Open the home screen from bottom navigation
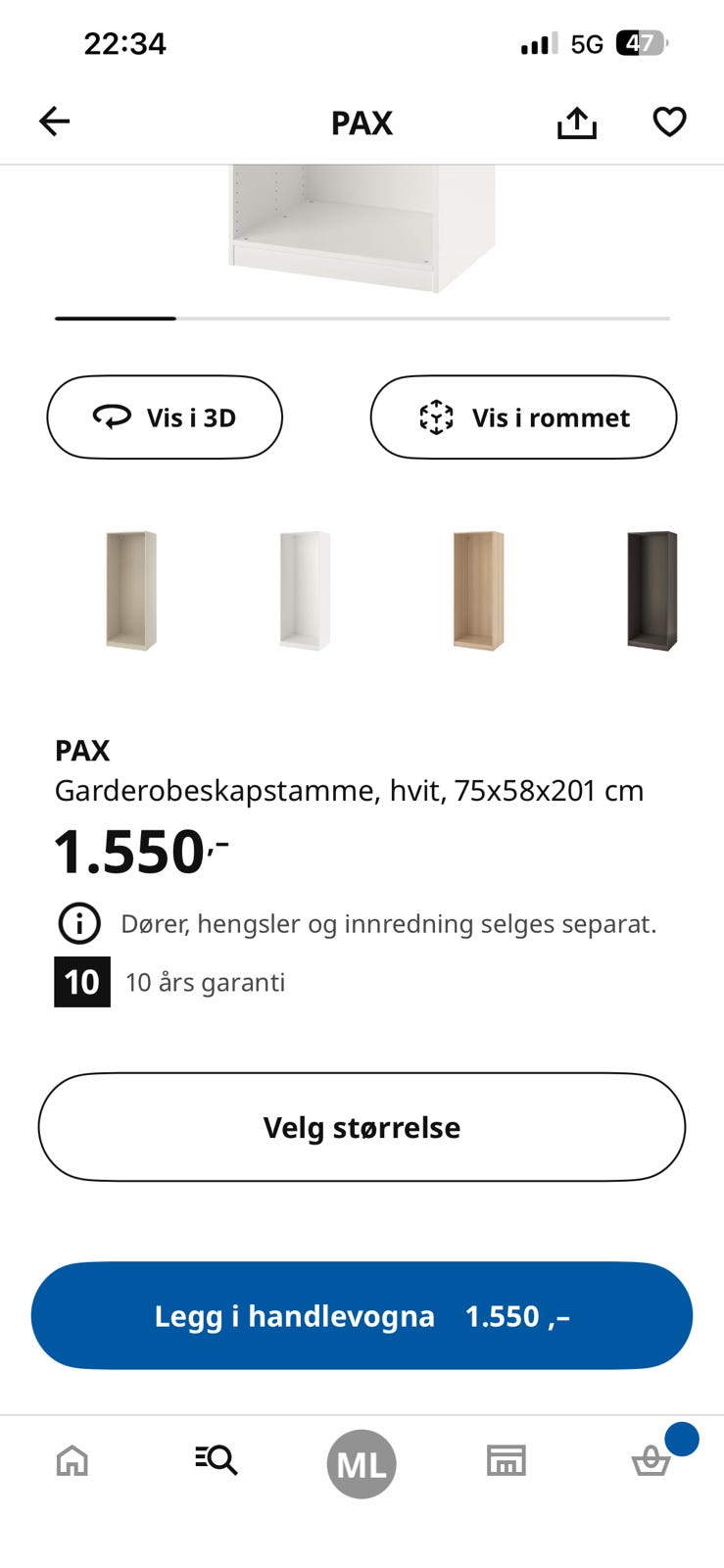The width and height of the screenshot is (724, 1568). pos(72,1460)
